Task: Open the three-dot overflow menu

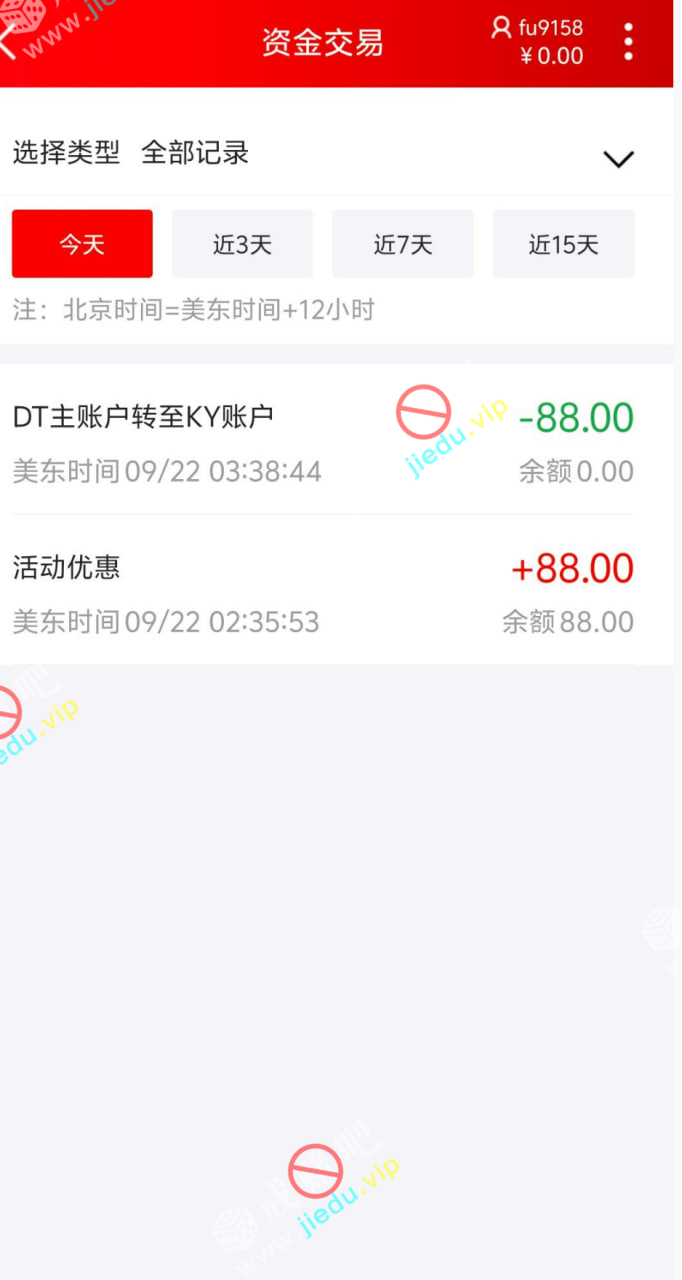Action: point(628,42)
